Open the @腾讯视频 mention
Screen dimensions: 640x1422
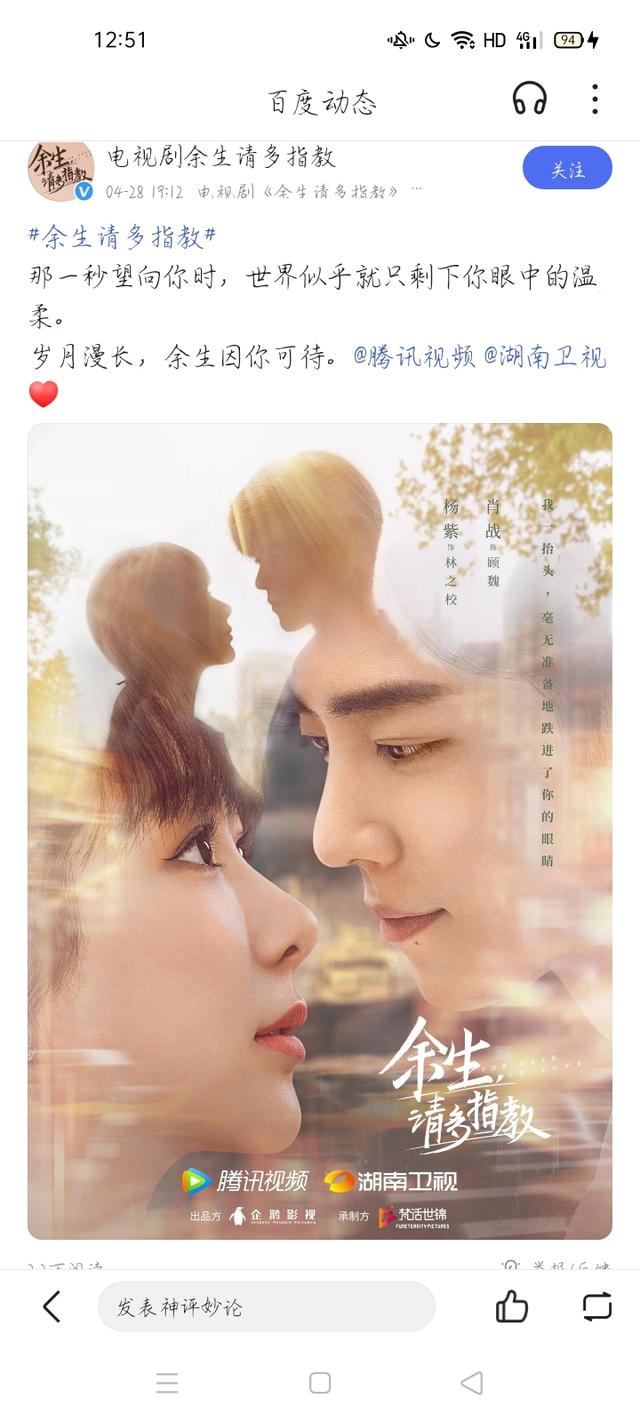coord(414,357)
